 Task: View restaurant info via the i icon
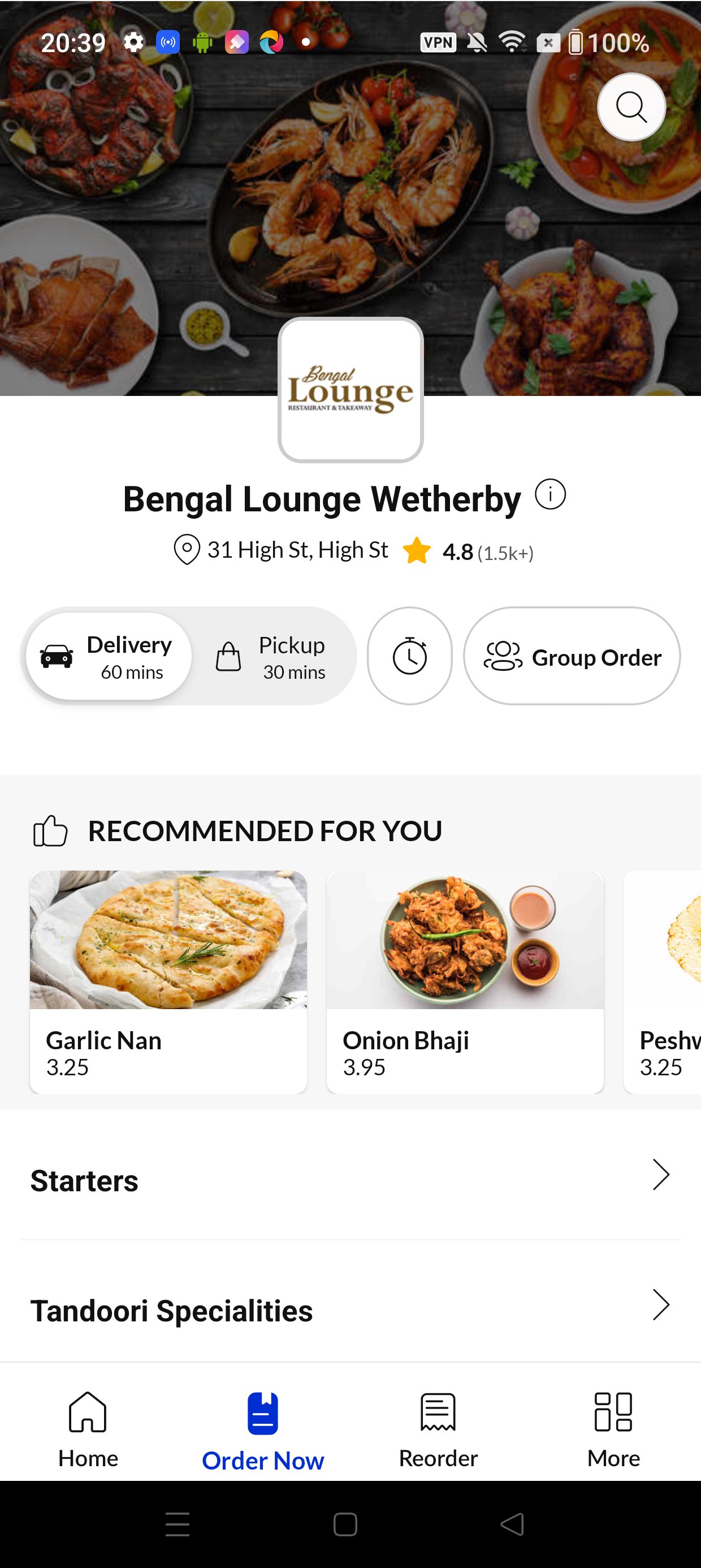550,495
